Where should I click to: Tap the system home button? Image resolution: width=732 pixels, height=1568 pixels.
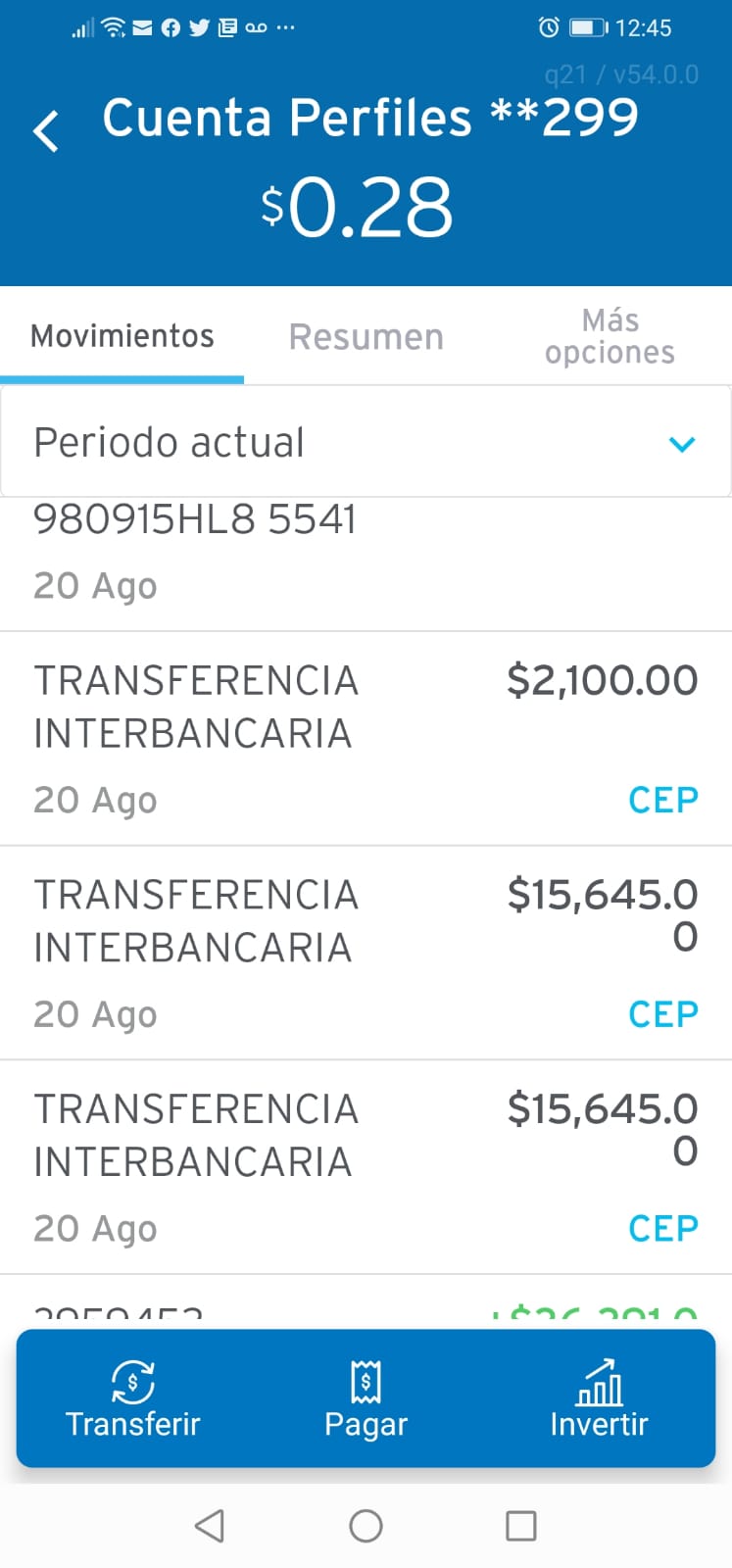point(366,1526)
